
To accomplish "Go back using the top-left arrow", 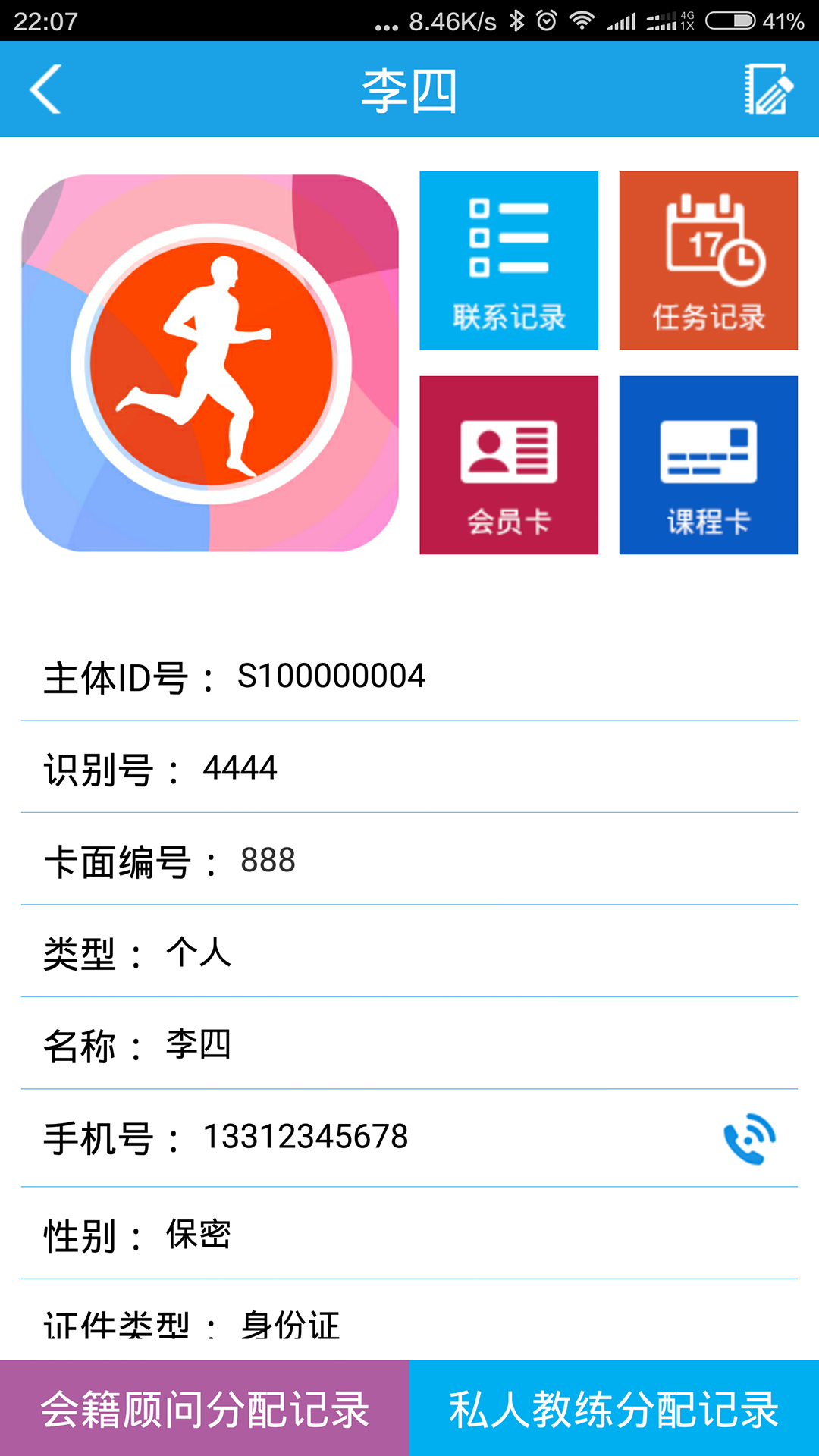I will (x=45, y=89).
